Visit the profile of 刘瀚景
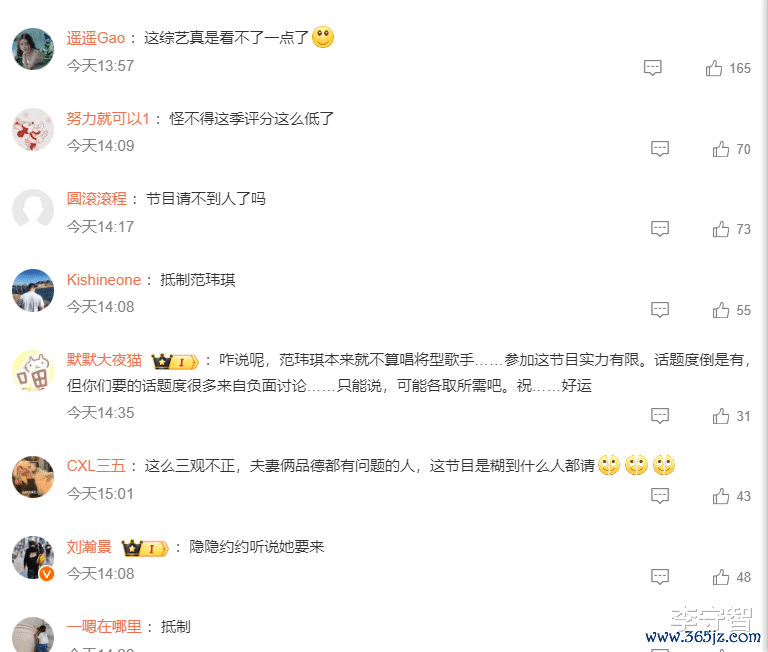 click(89, 547)
